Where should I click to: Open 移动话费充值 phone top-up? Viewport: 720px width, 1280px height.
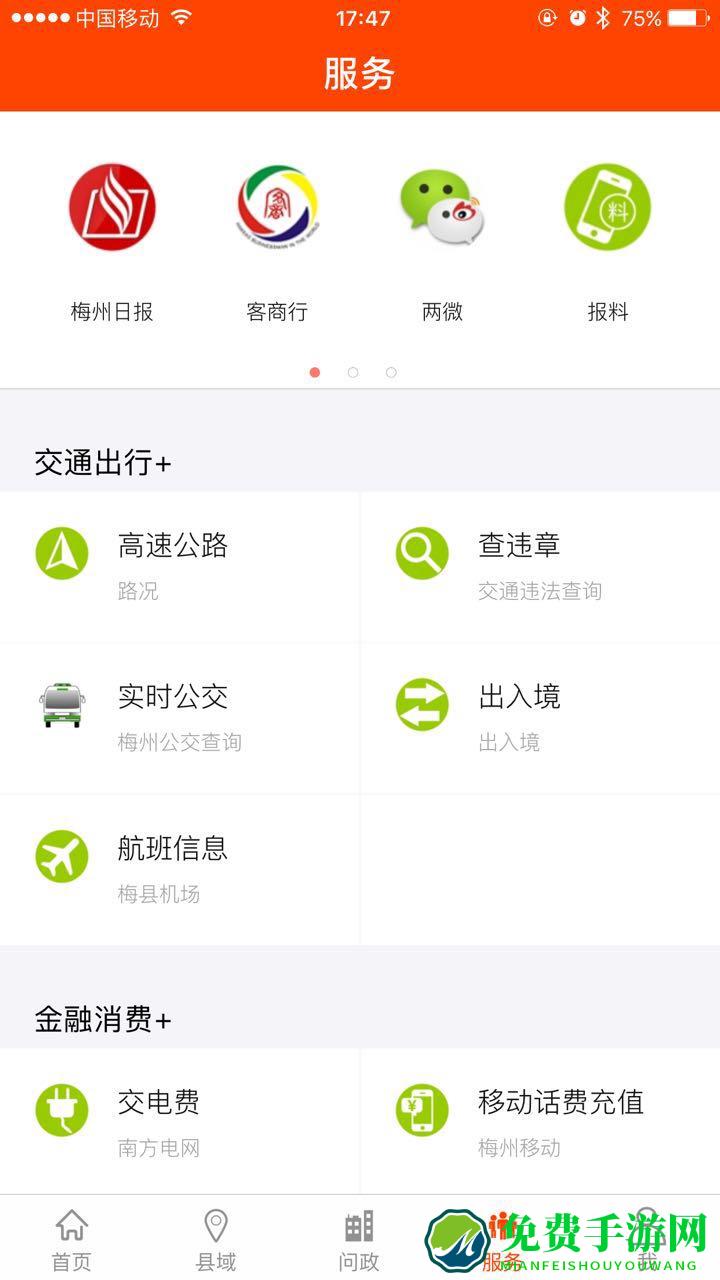click(x=540, y=1121)
